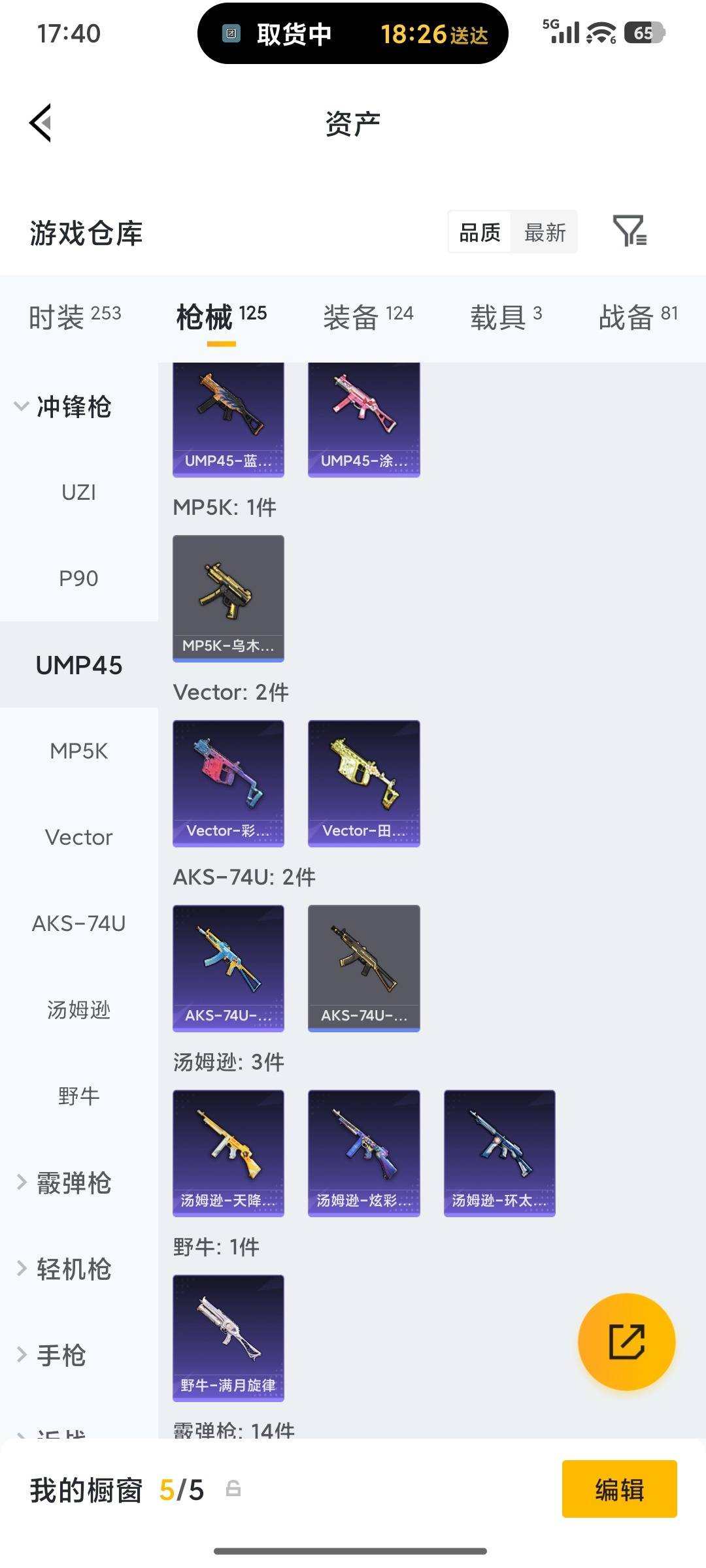Go back using the top-left arrow
Viewport: 706px width, 1568px height.
coord(41,123)
